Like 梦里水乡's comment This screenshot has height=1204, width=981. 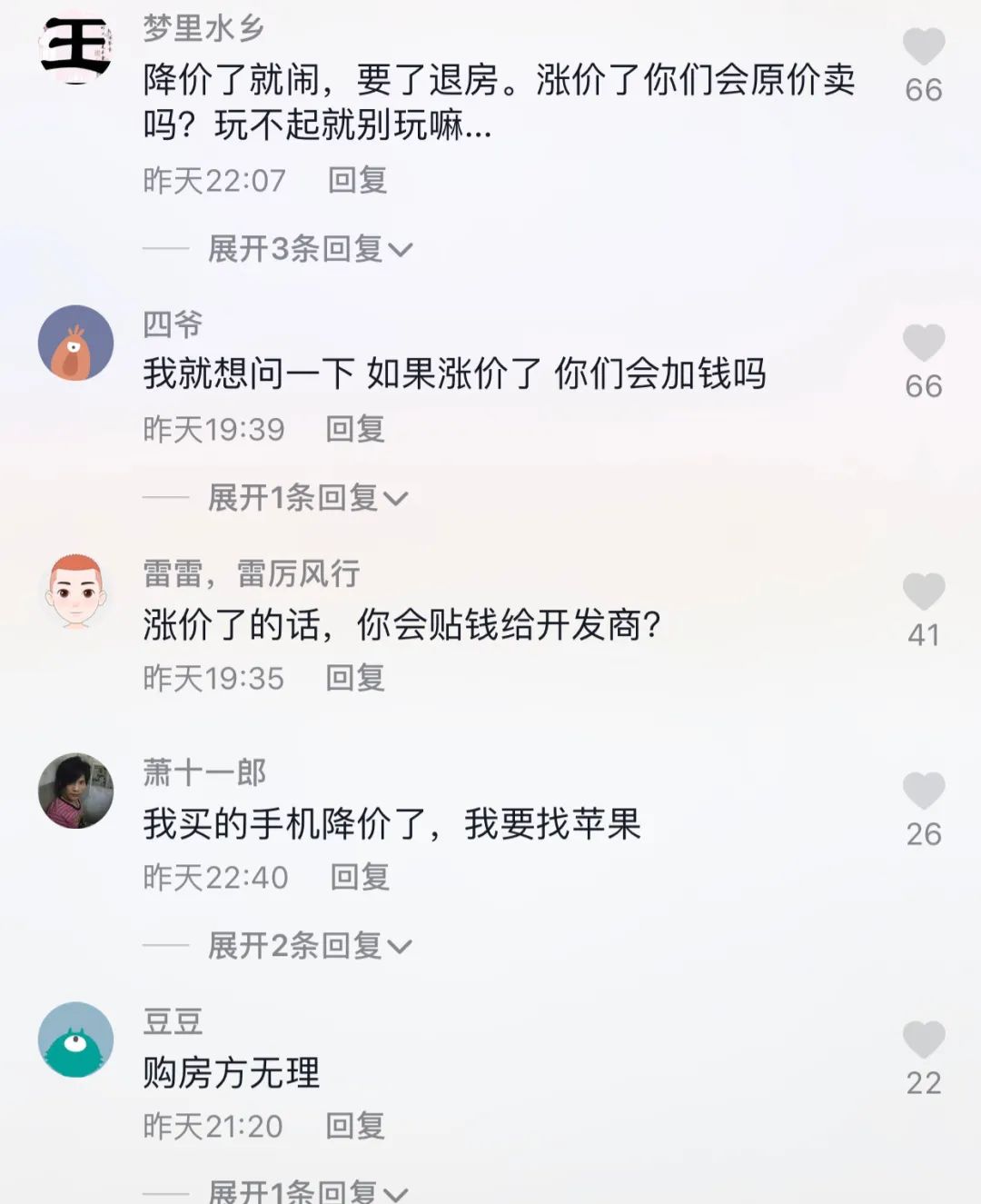(924, 47)
